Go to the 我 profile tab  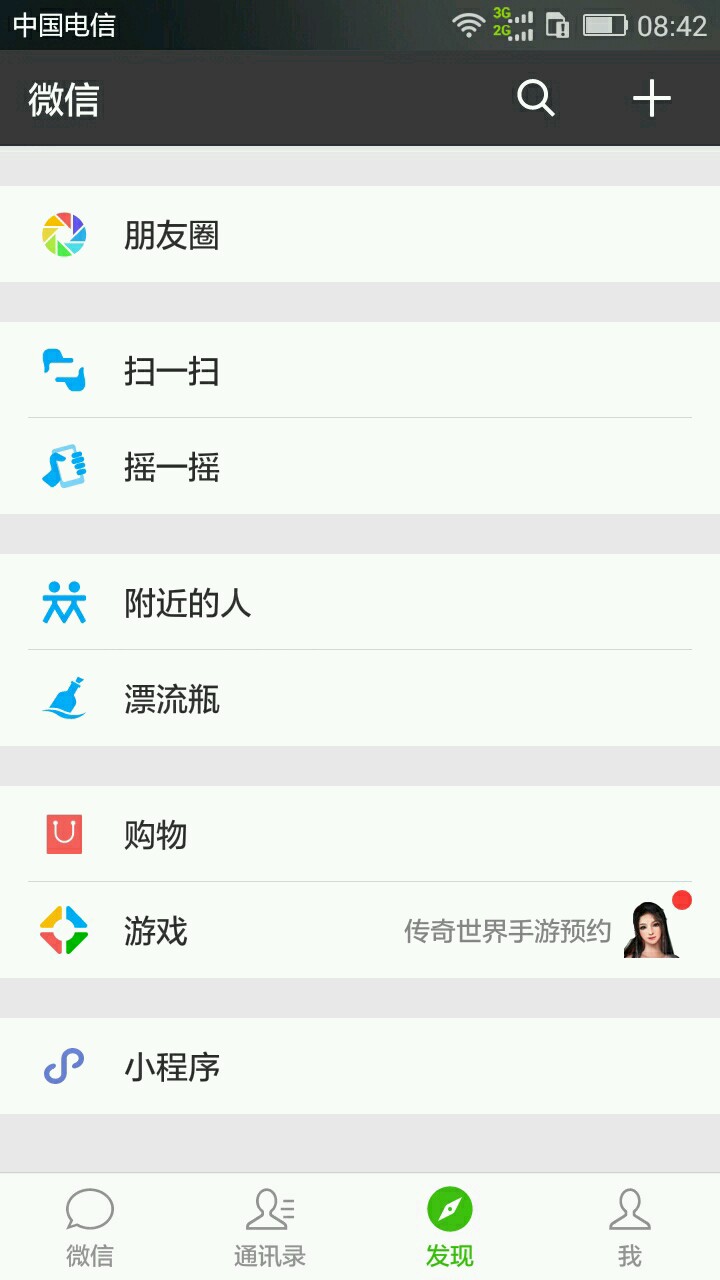[x=630, y=1227]
